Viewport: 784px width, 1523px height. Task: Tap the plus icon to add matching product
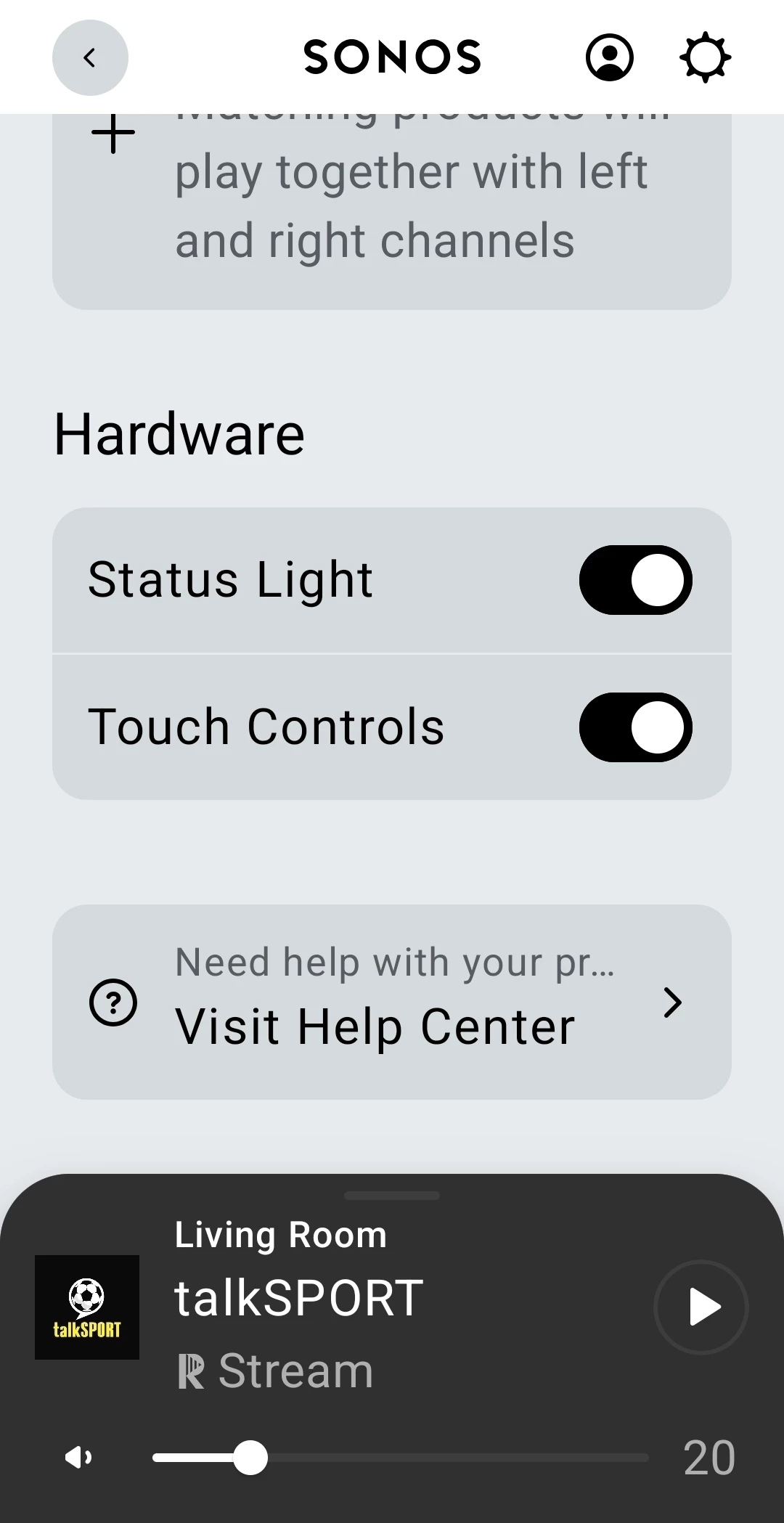[x=113, y=134]
